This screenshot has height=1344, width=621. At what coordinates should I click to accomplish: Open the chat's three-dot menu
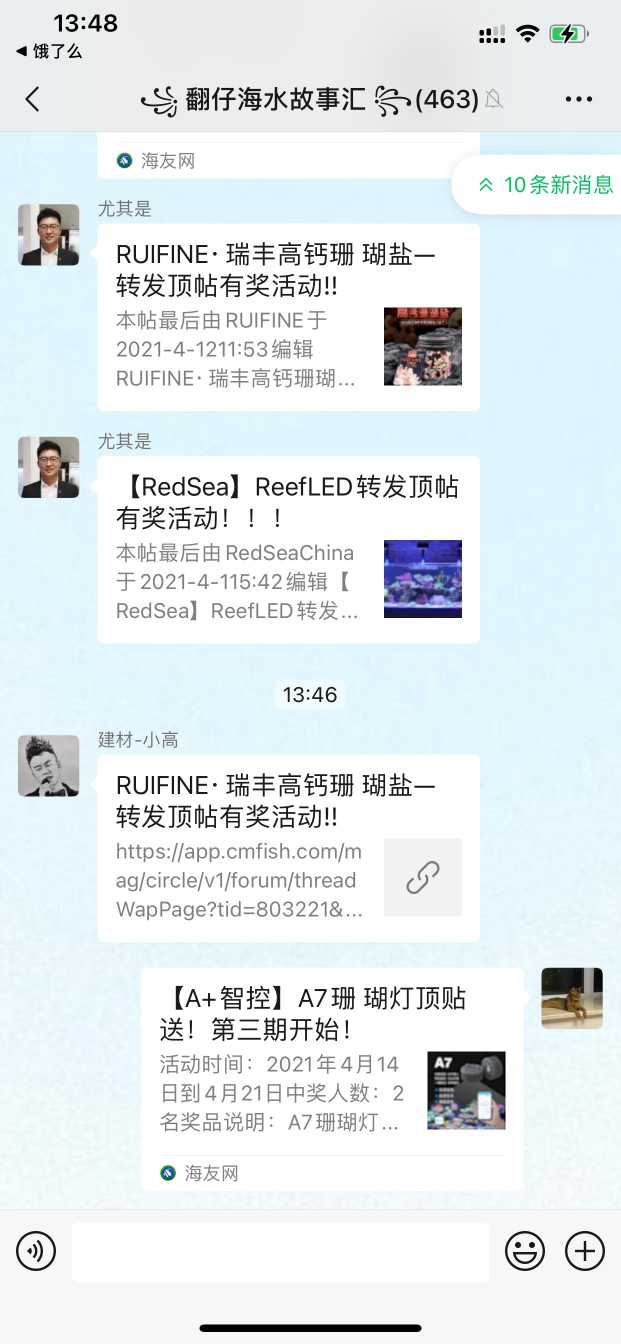[x=579, y=99]
